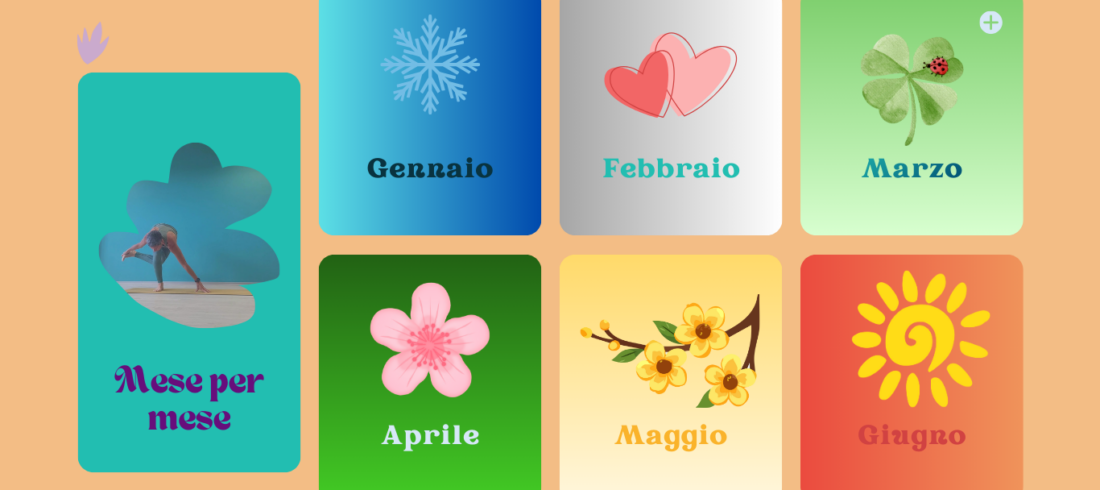Viewport: 1100px width, 490px height.
Task: Open the Giugno month card
Action: pyautogui.click(x=911, y=372)
